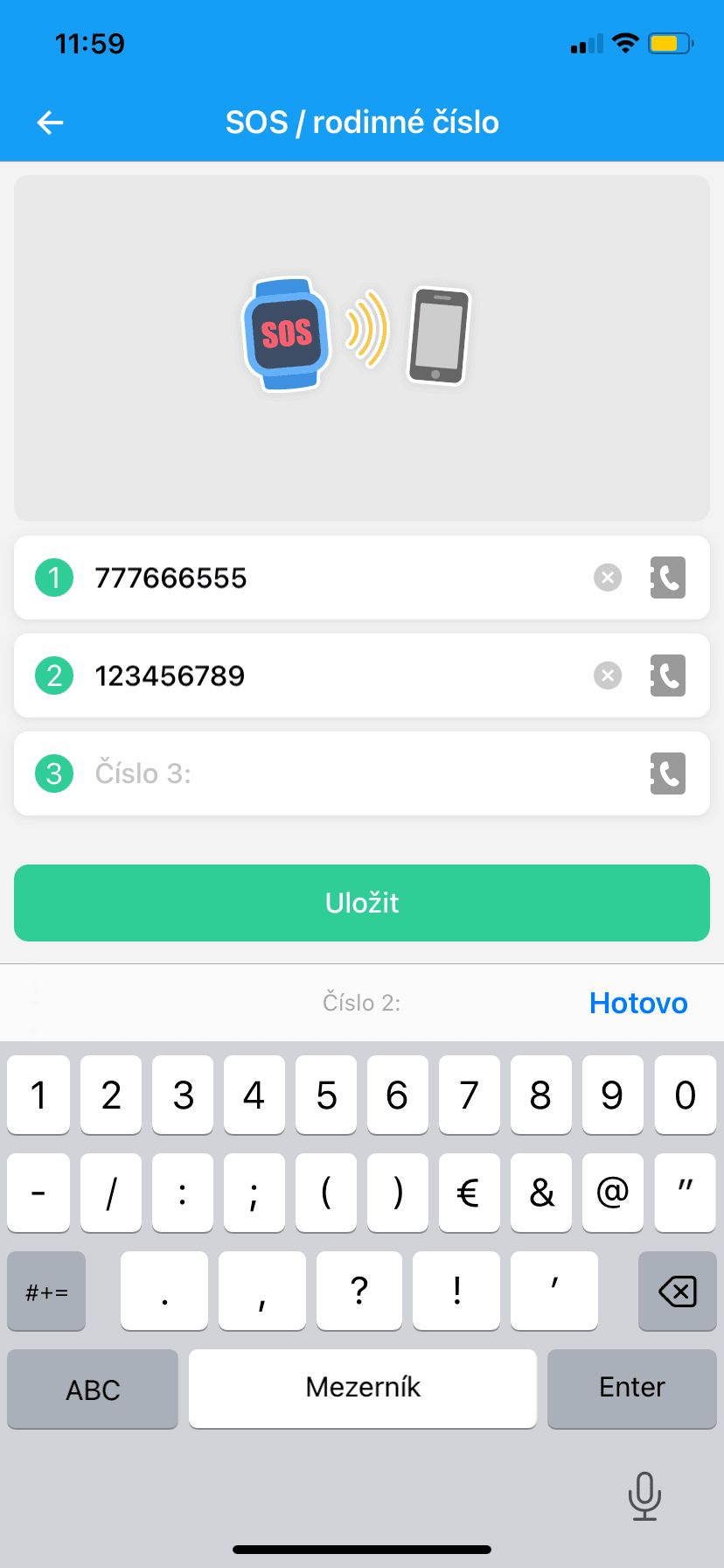The image size is (724, 1568).
Task: Pick a contact for number 1
Action: [667, 577]
